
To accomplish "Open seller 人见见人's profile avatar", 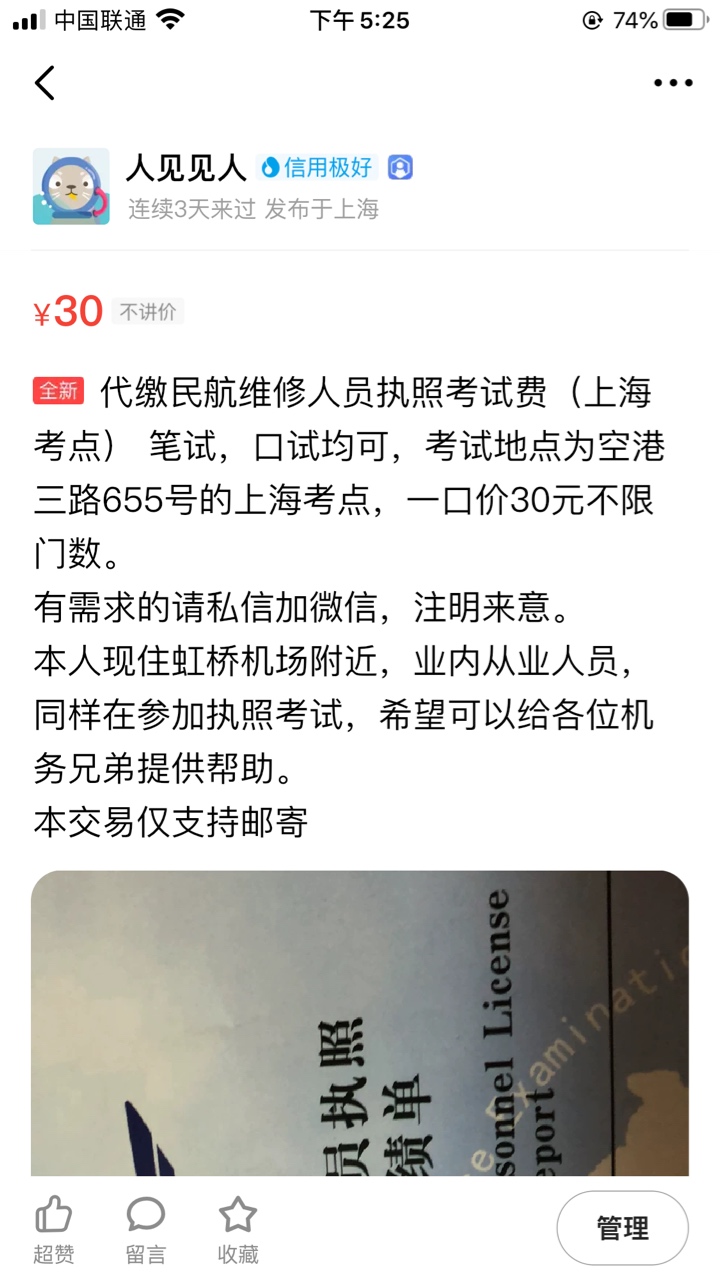I will (x=71, y=186).
